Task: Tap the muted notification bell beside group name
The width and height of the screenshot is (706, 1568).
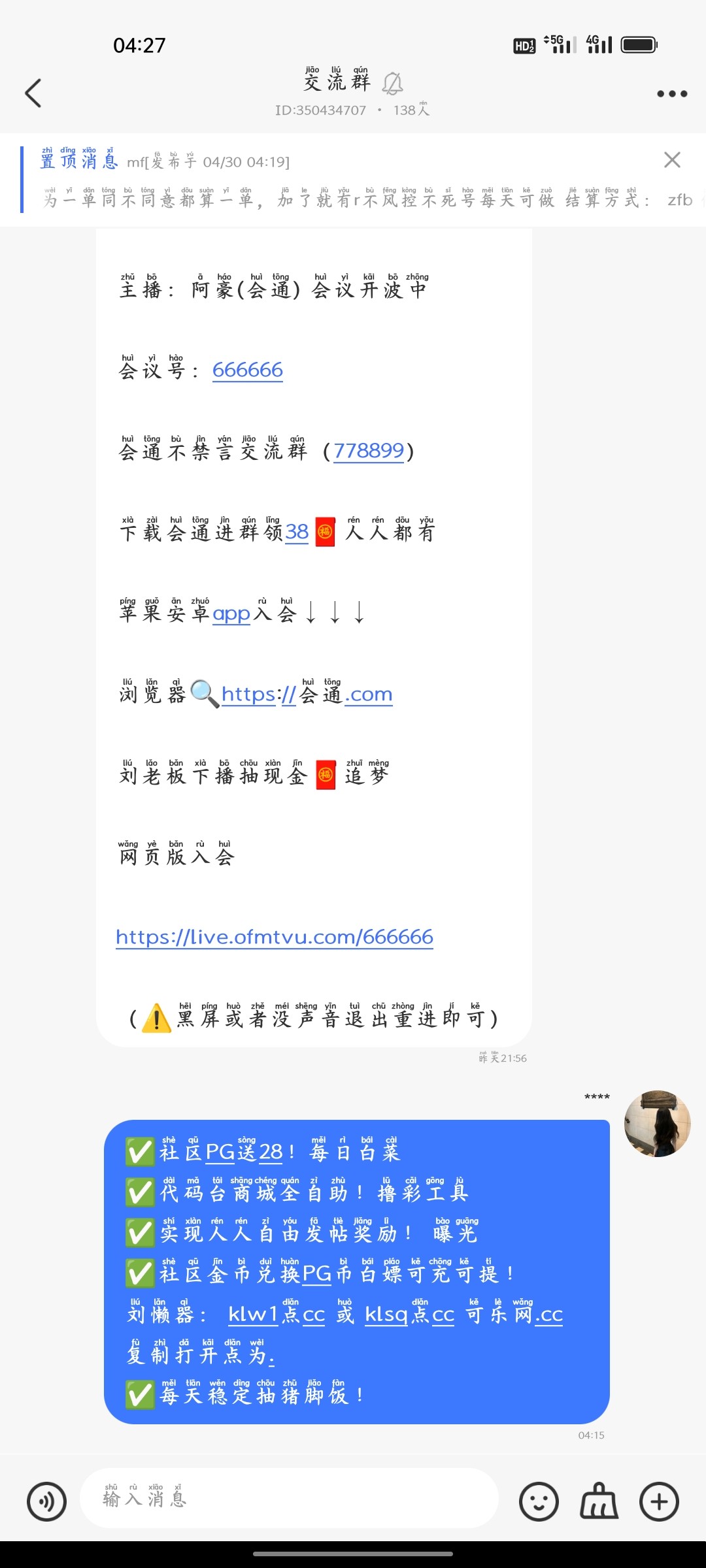Action: (x=393, y=85)
